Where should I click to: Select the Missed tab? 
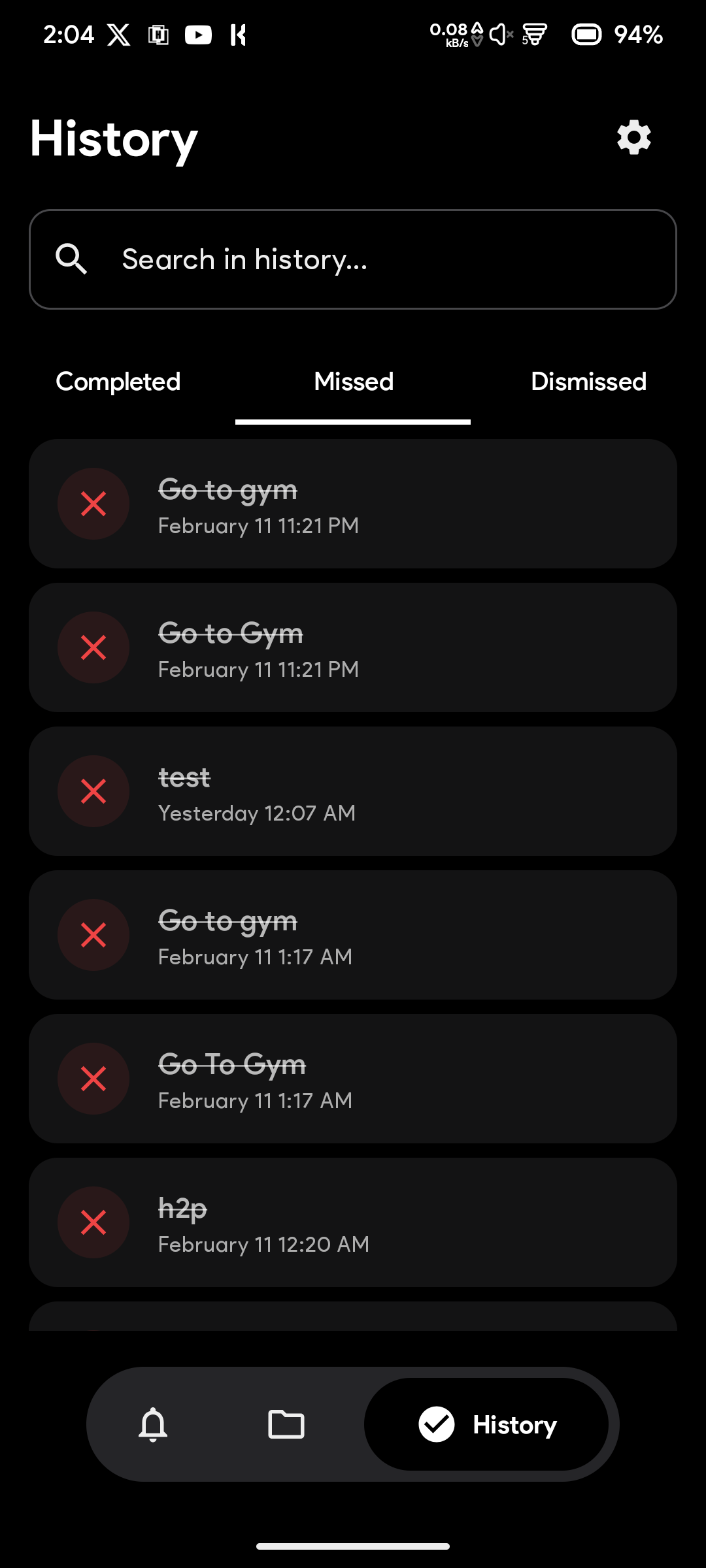point(353,382)
